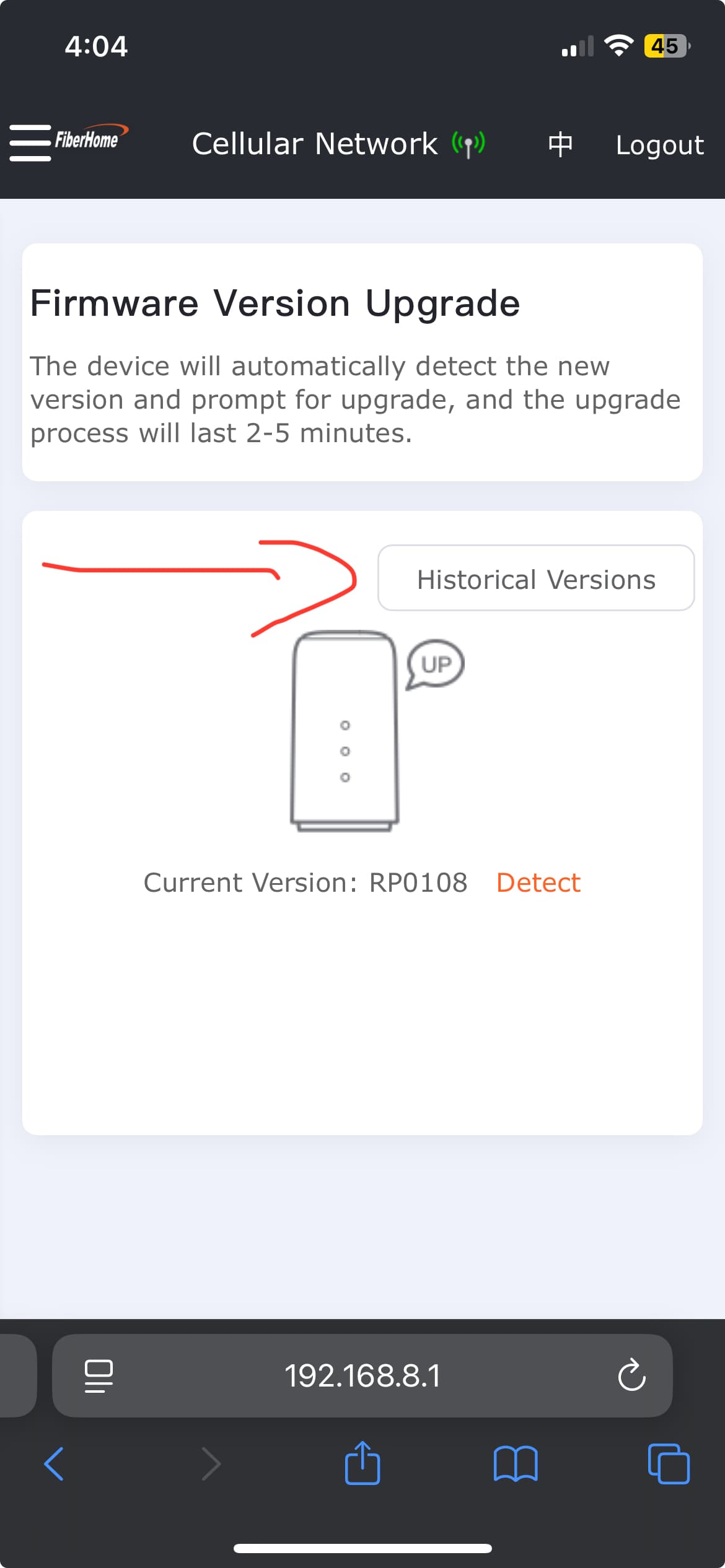Tap Logout

pos(659,145)
